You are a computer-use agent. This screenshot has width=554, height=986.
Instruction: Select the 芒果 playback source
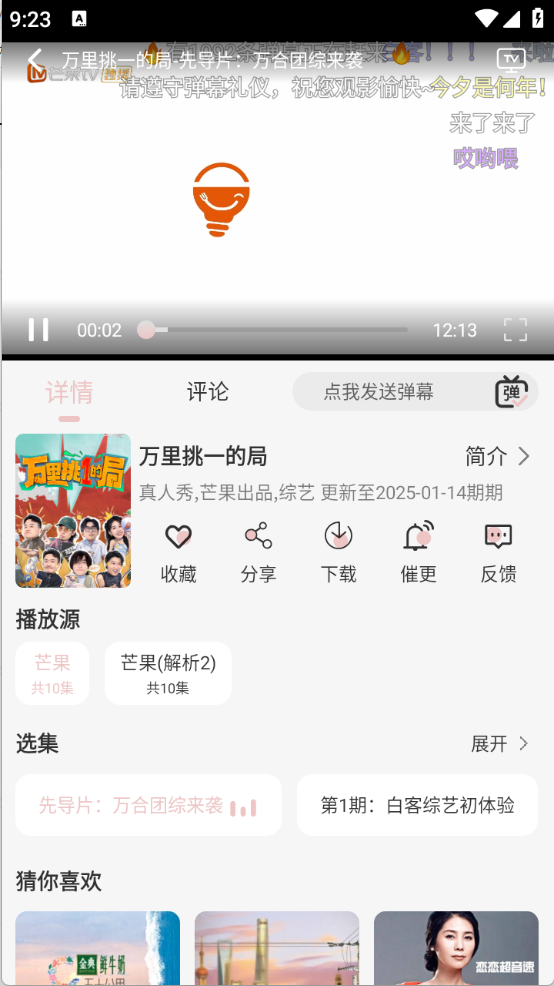tap(52, 673)
